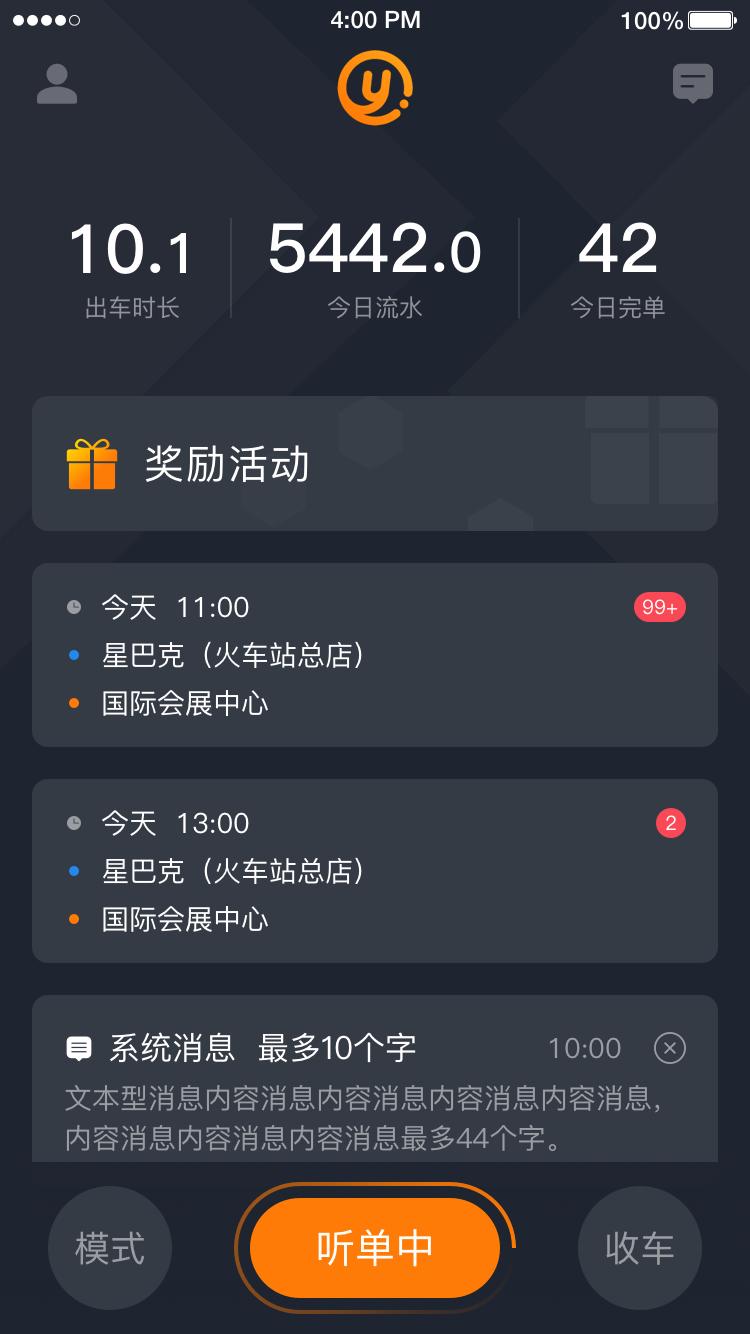Toggle 听单中 to stop receiving orders

pos(375,1248)
